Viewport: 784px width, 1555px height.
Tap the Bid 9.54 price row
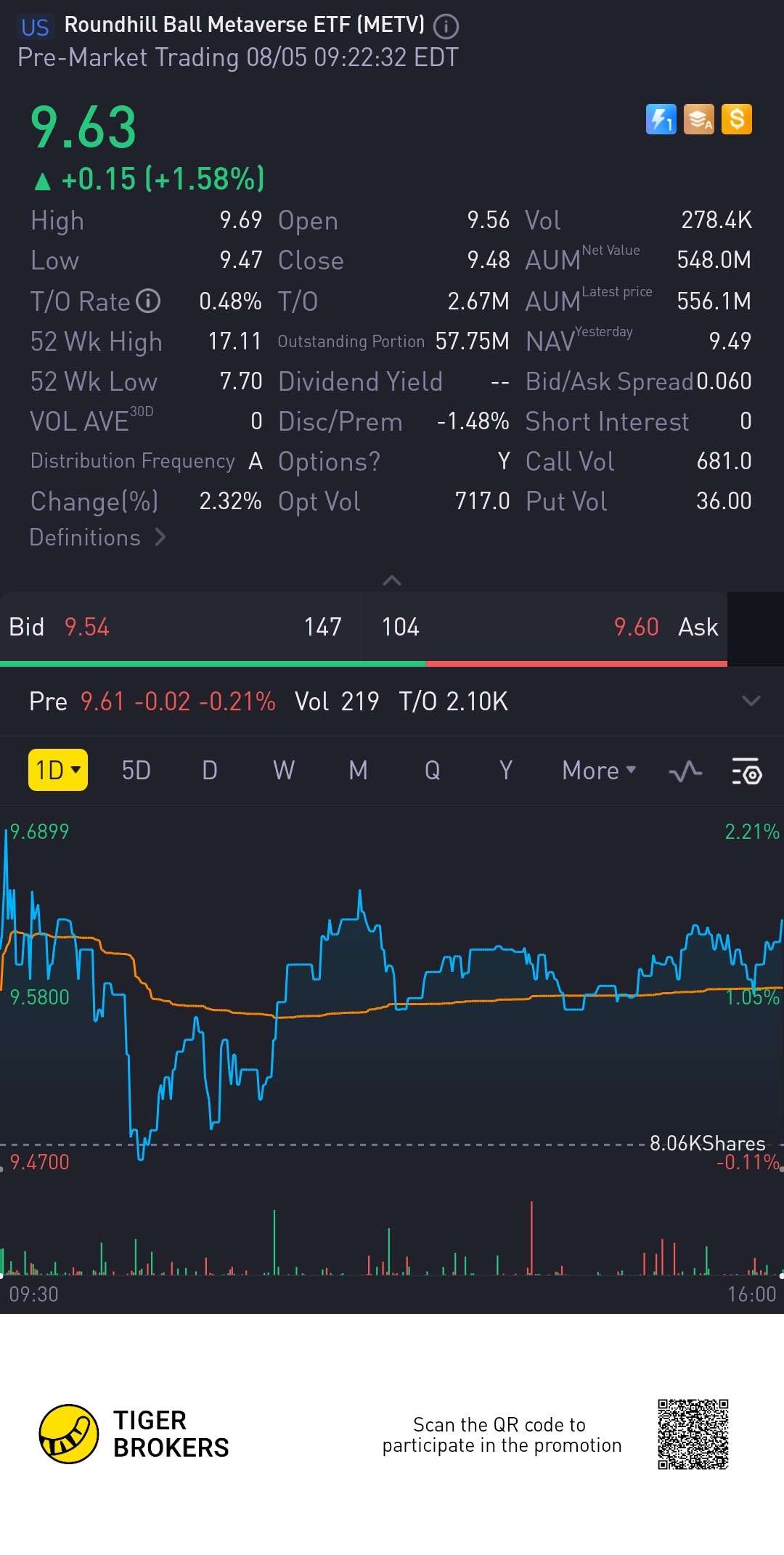coord(180,627)
